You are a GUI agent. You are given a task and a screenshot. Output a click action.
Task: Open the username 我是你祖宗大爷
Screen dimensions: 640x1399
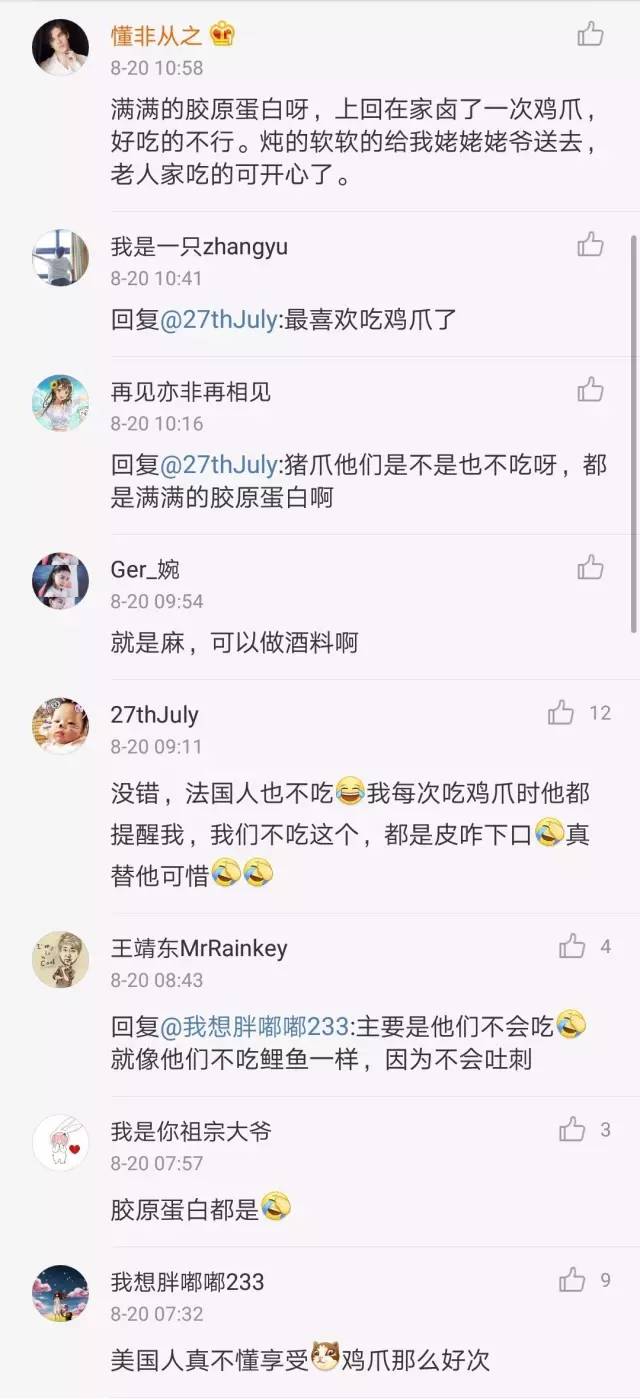191,1132
